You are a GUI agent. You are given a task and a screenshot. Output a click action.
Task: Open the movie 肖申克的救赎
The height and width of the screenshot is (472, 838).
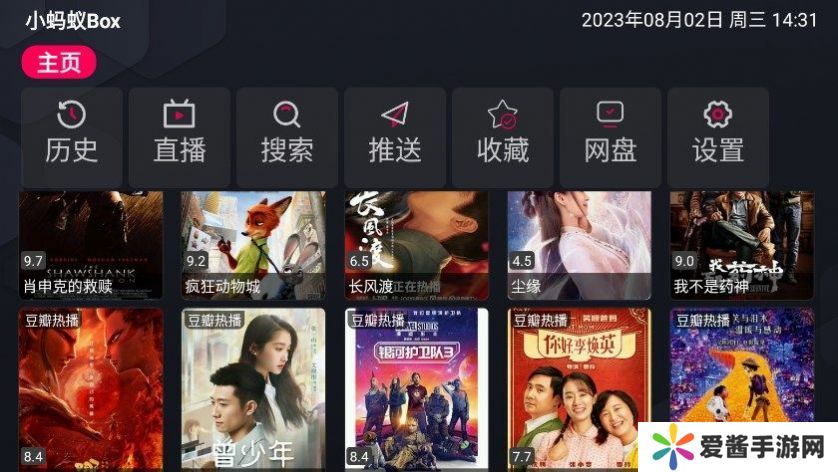point(91,245)
